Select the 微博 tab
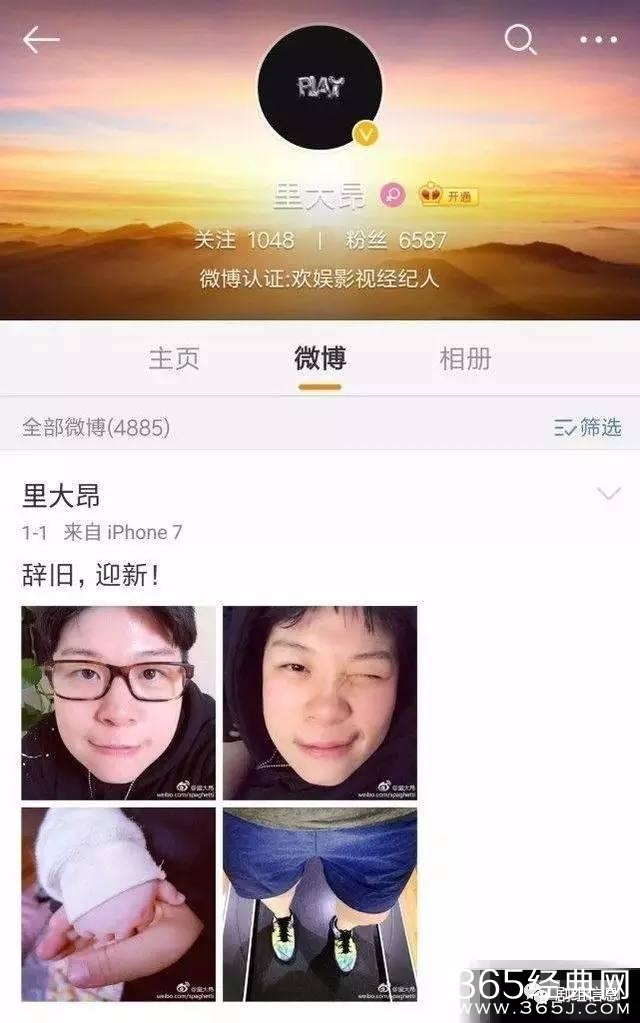 (x=320, y=359)
